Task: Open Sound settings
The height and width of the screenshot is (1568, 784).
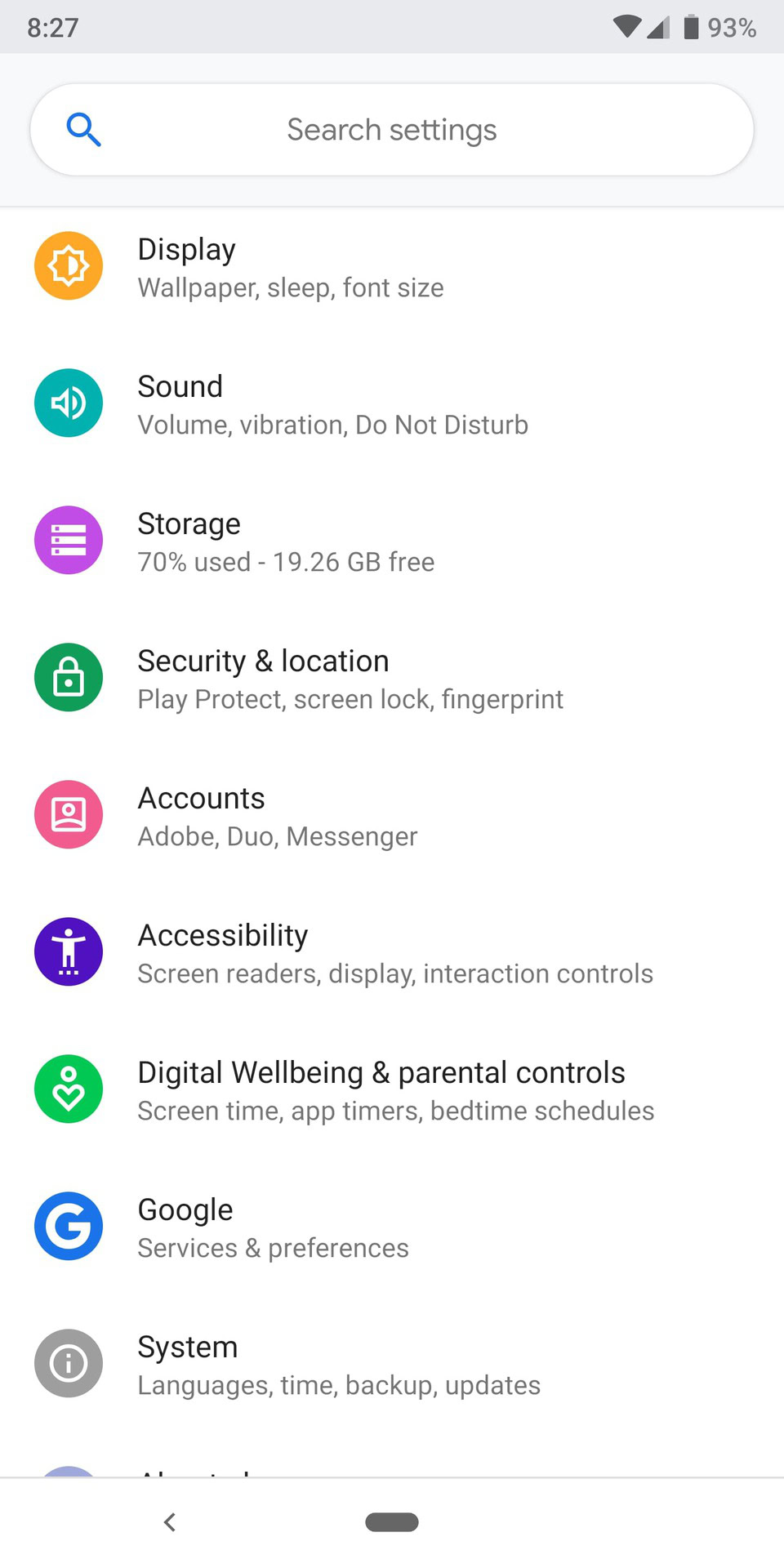Action: click(x=392, y=404)
